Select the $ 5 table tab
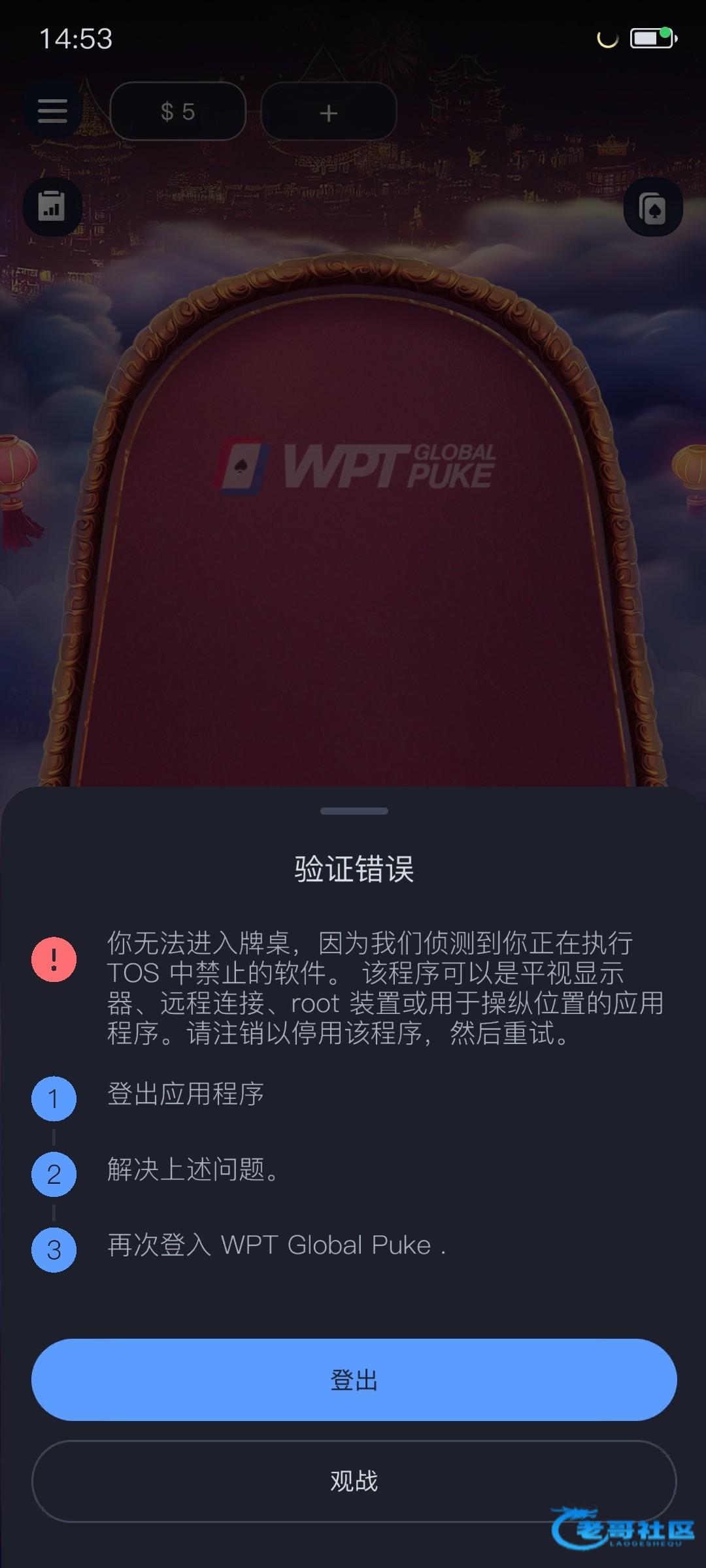The width and height of the screenshot is (706, 1568). (x=178, y=112)
